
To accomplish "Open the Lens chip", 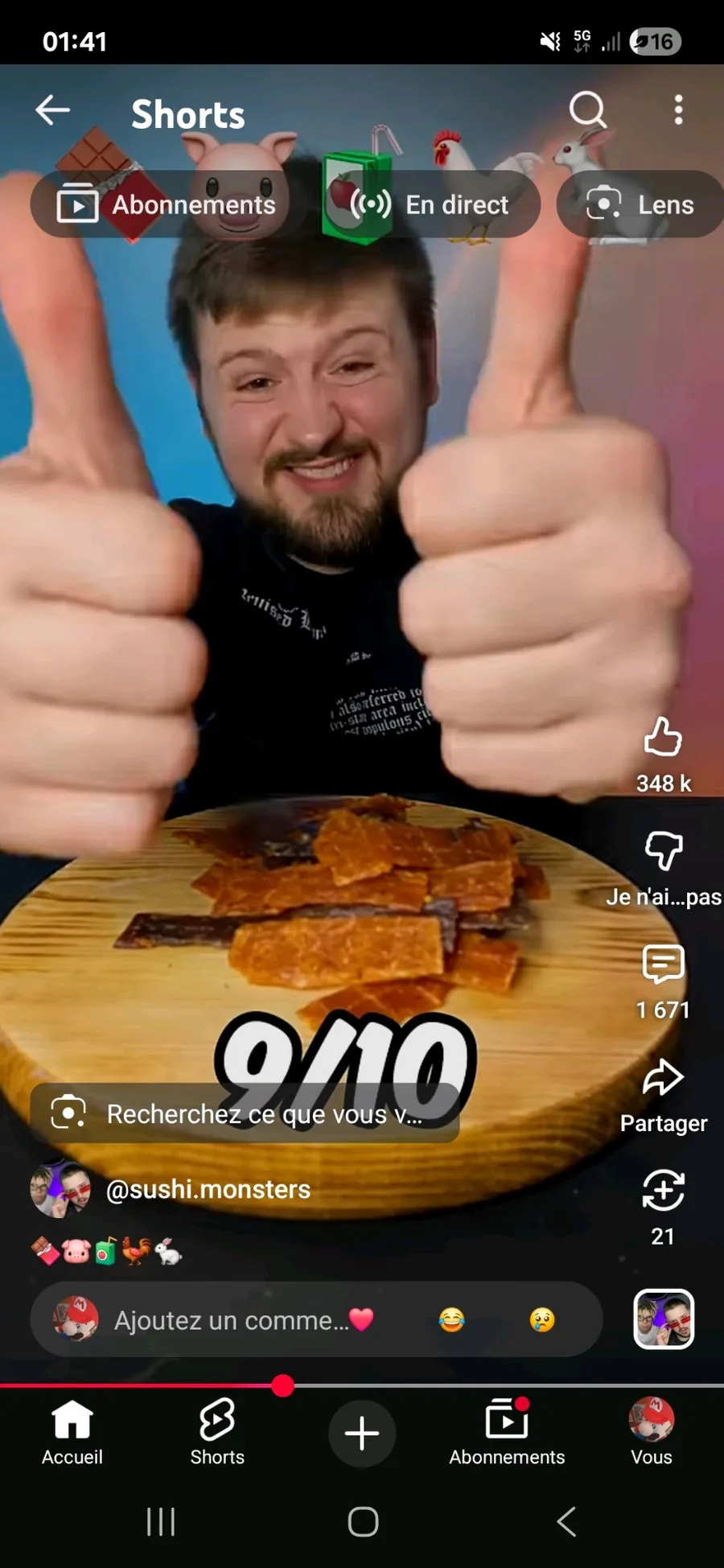I will coord(641,204).
